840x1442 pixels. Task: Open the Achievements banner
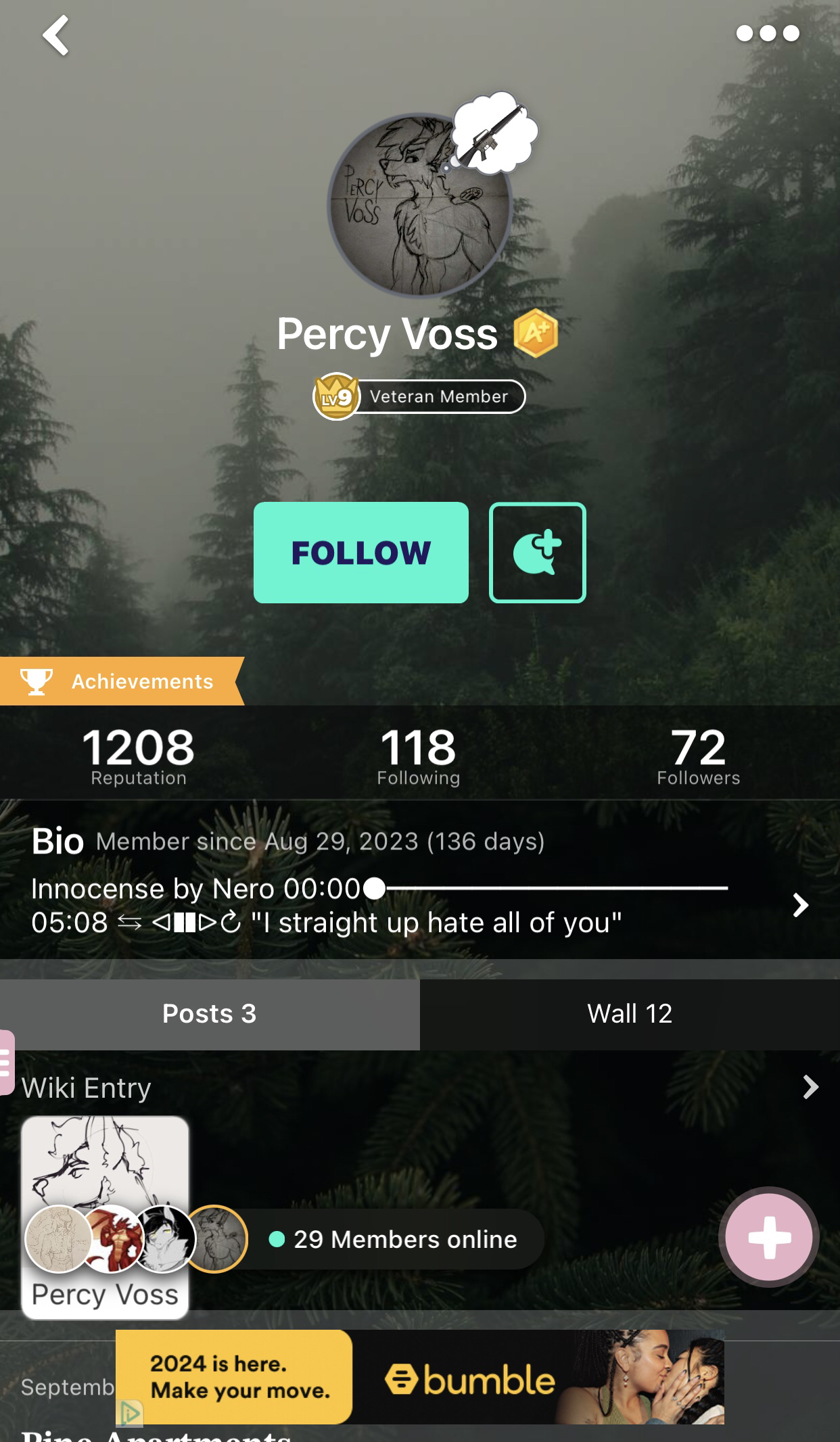click(122, 681)
